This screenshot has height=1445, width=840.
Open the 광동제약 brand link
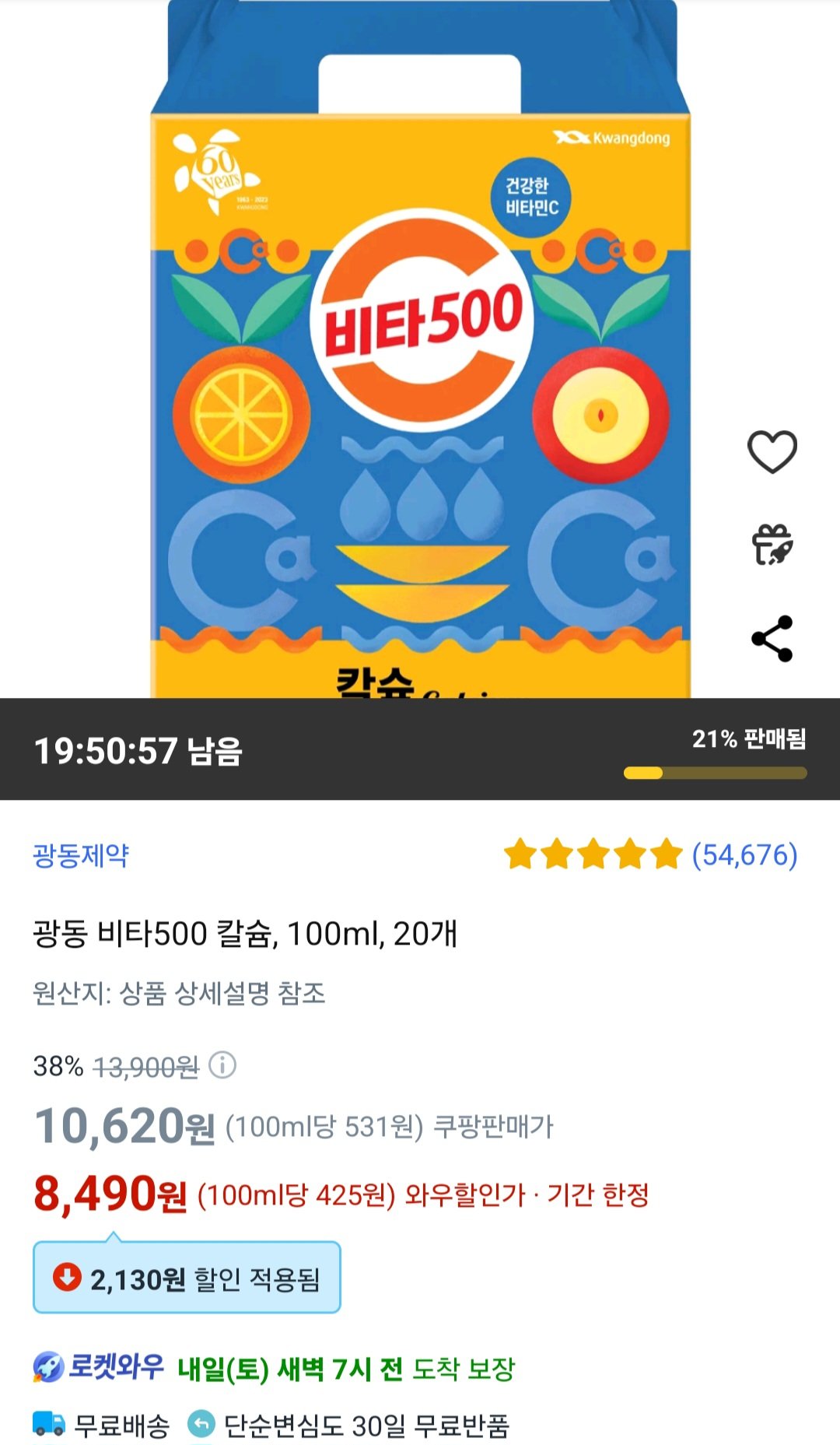coord(81,855)
